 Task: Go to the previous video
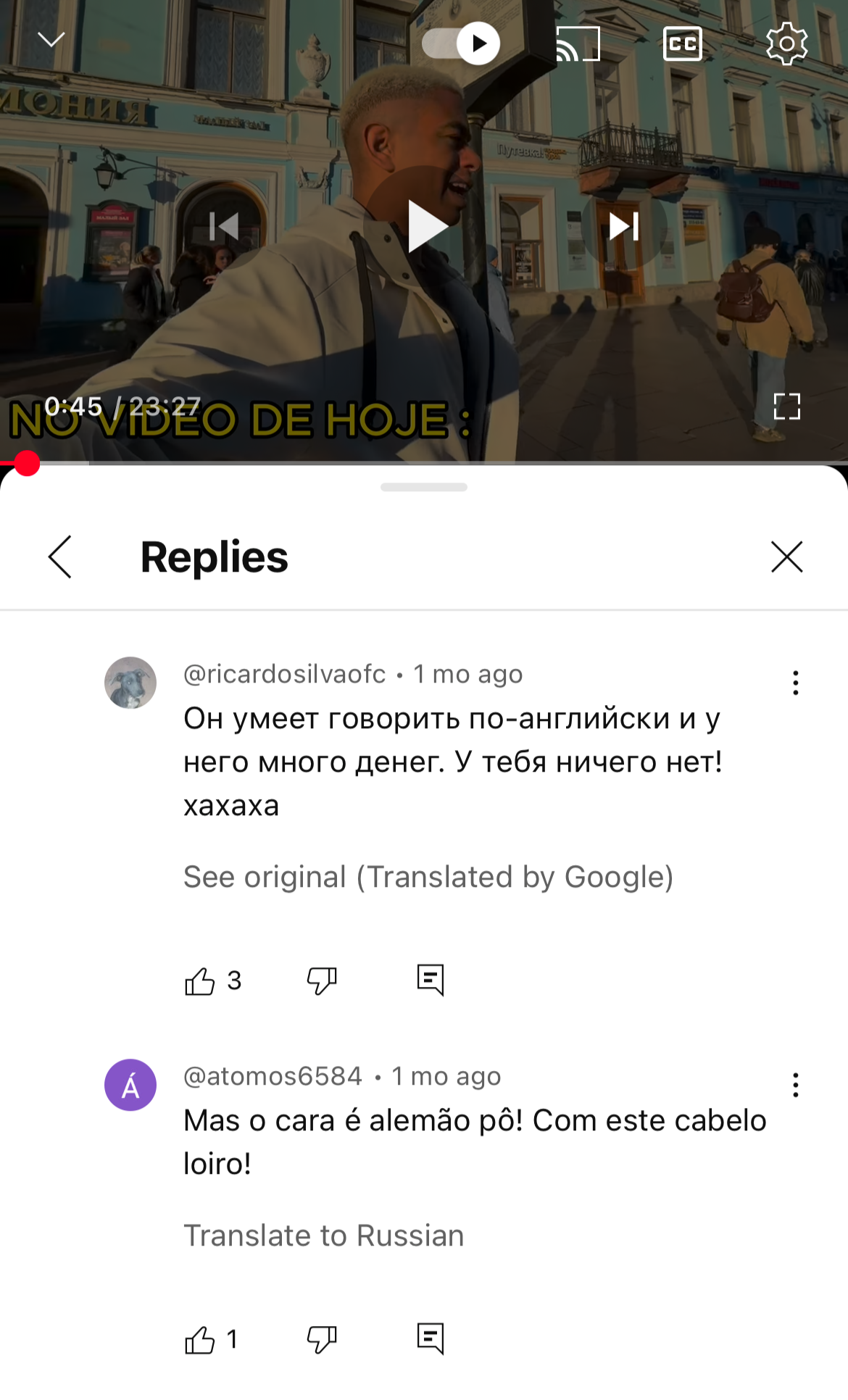pos(225,227)
